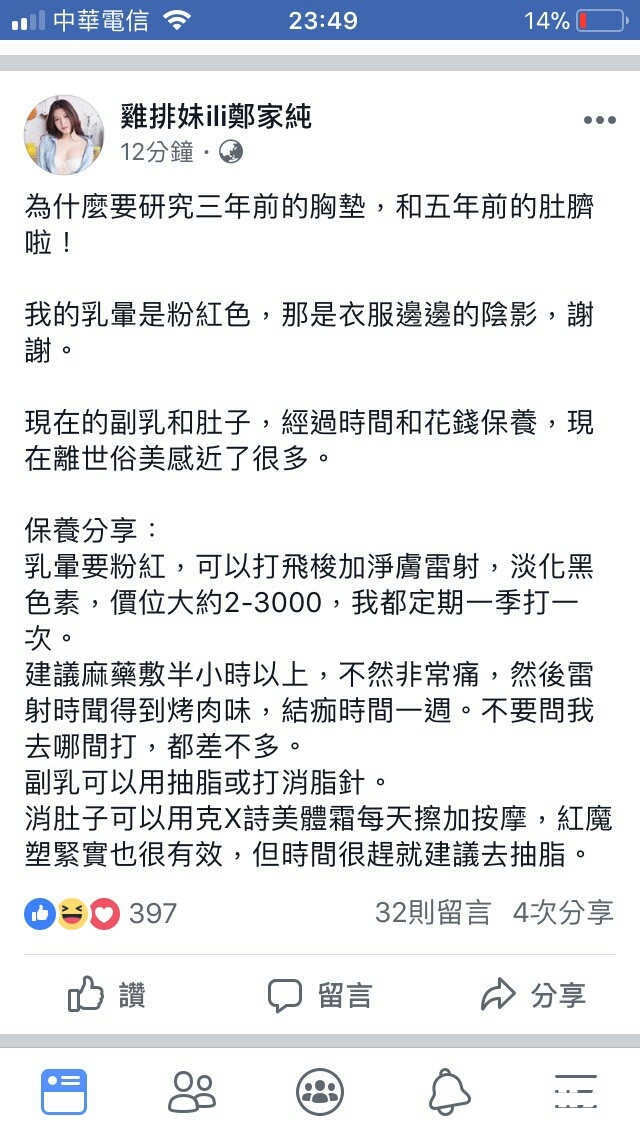The height and width of the screenshot is (1136, 640).
Task: Share the post via 分享 button
Action: (533, 995)
